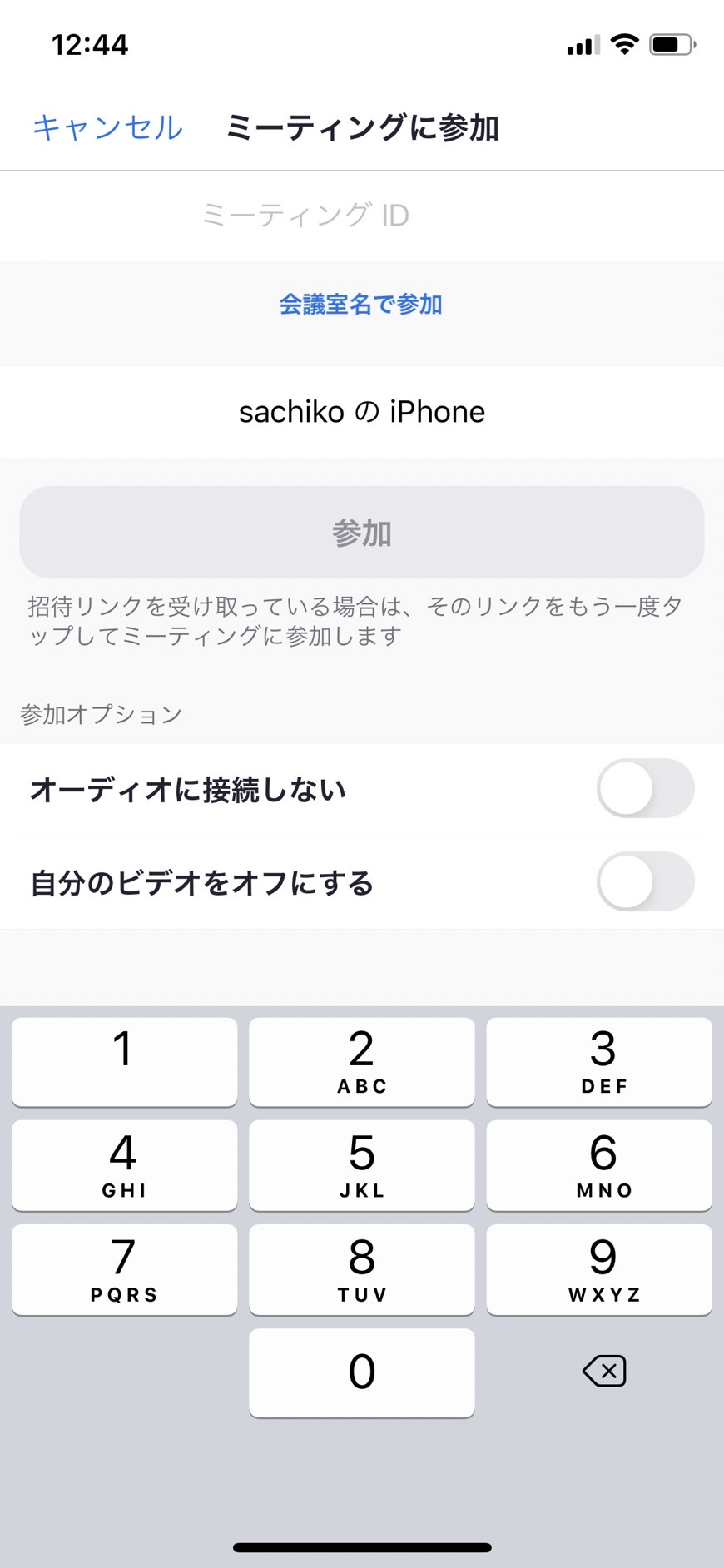Focus the ミーティング ID field

(x=362, y=216)
